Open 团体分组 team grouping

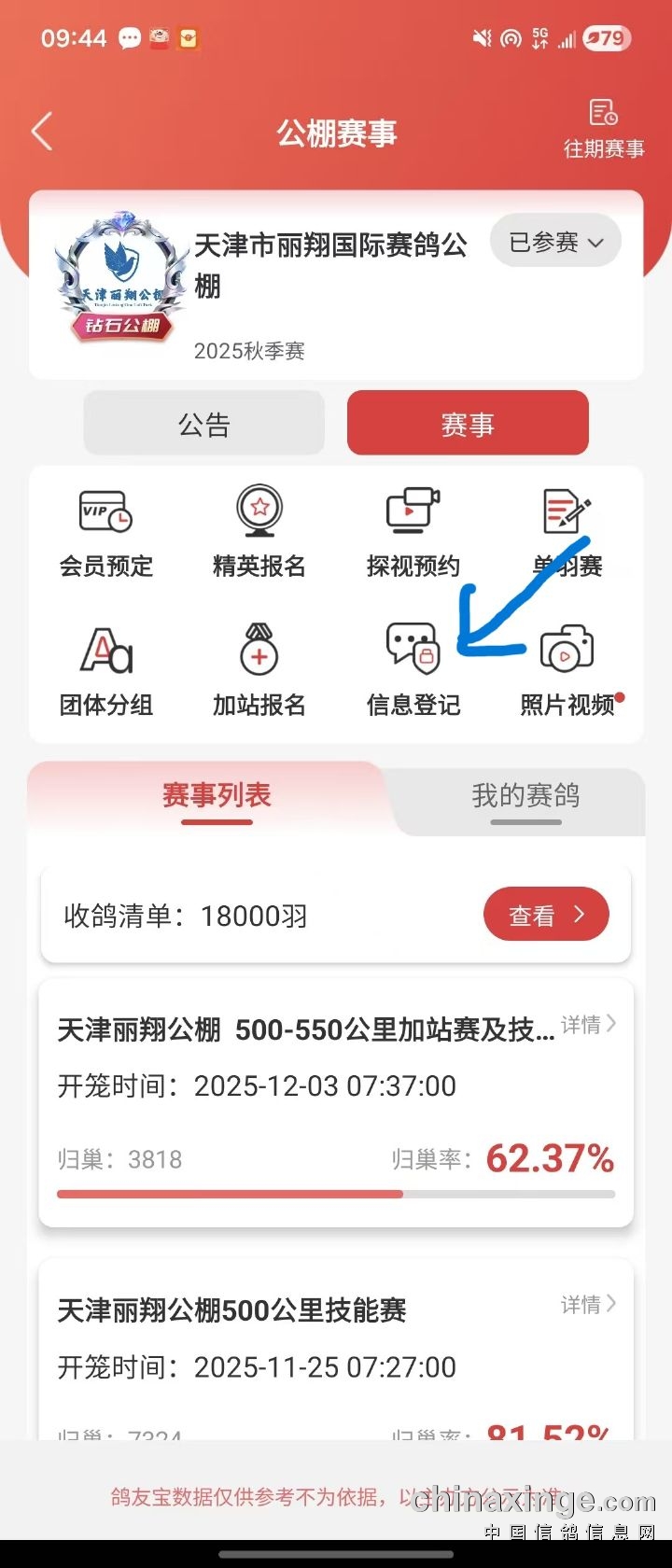105,672
